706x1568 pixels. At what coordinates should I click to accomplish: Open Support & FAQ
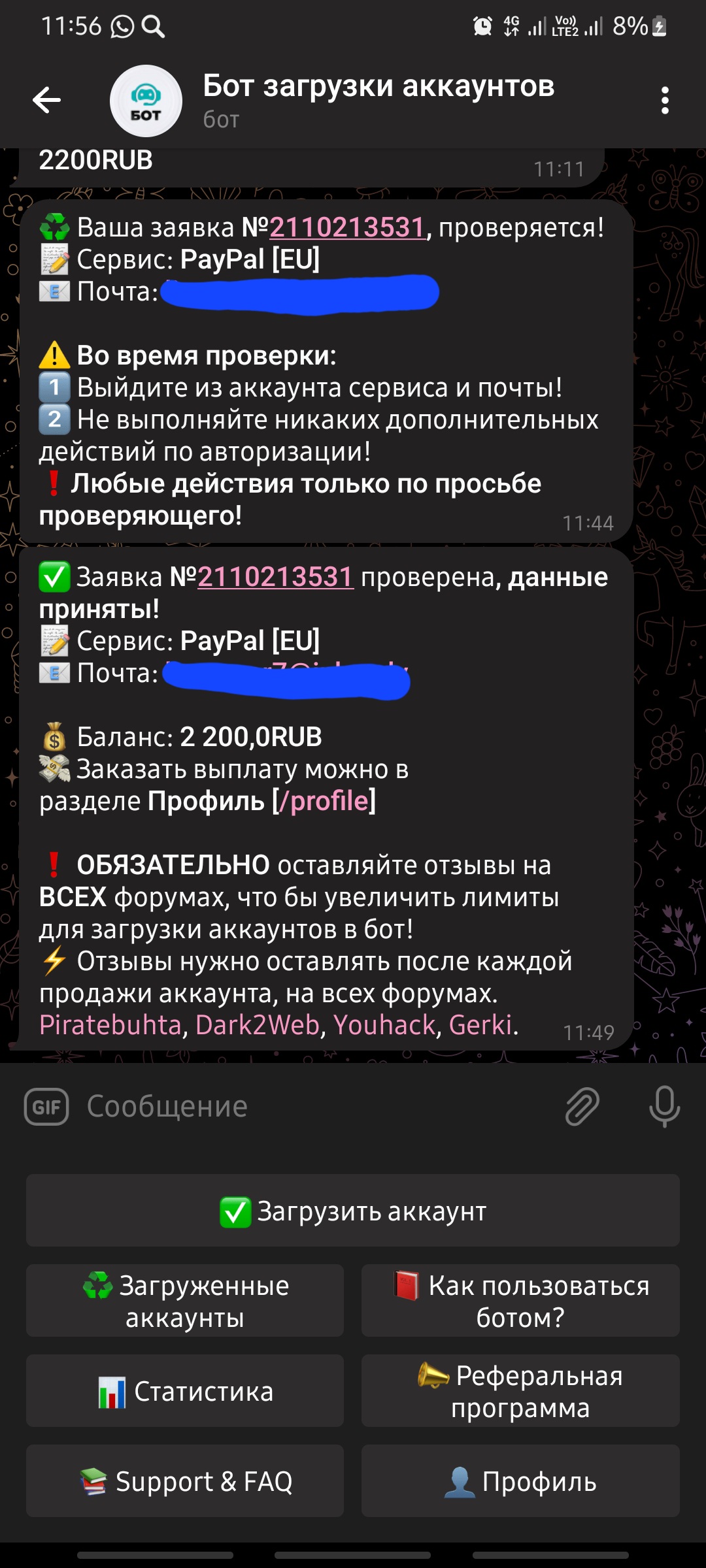(185, 1481)
